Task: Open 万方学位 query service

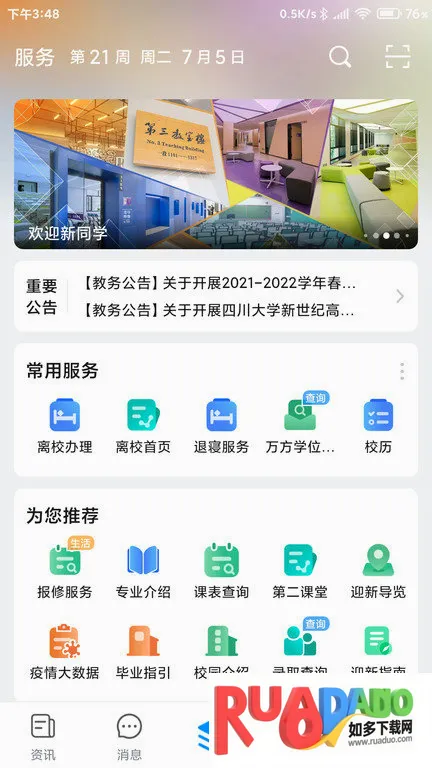Action: click(300, 424)
